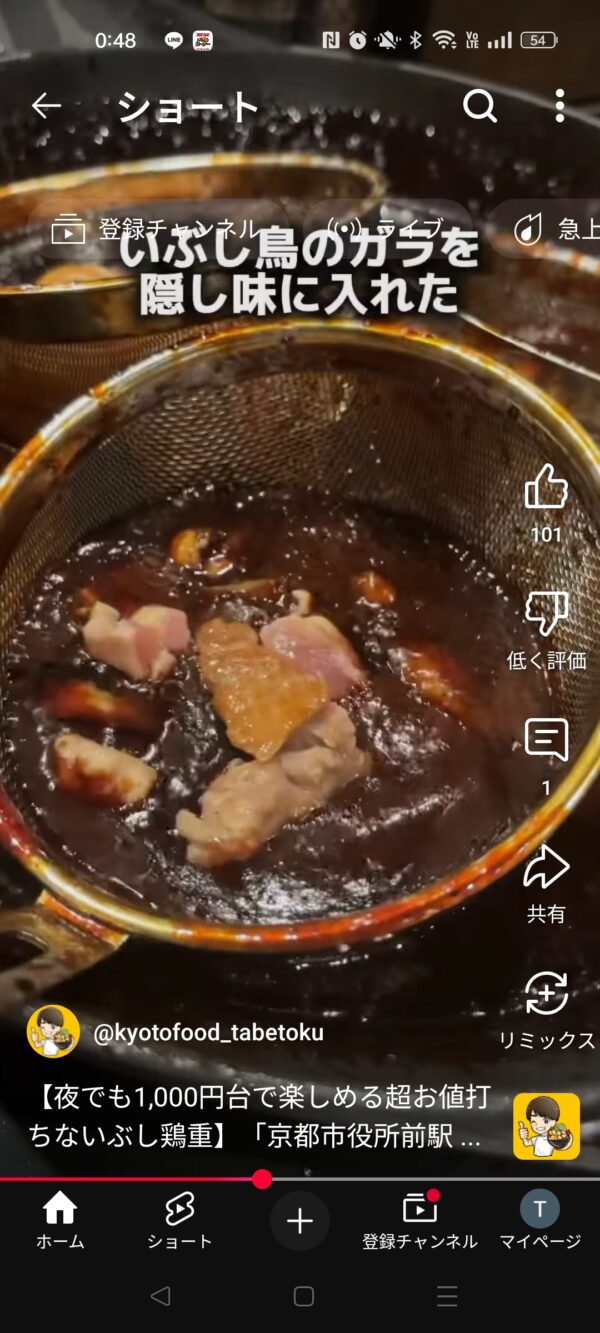Expand the video description text
600x1333 pixels.
point(260,1117)
